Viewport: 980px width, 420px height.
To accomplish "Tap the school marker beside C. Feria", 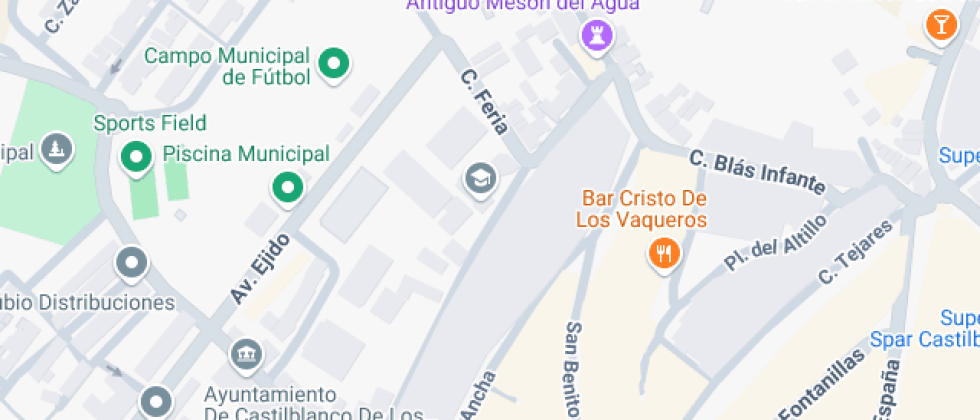I will (x=480, y=180).
